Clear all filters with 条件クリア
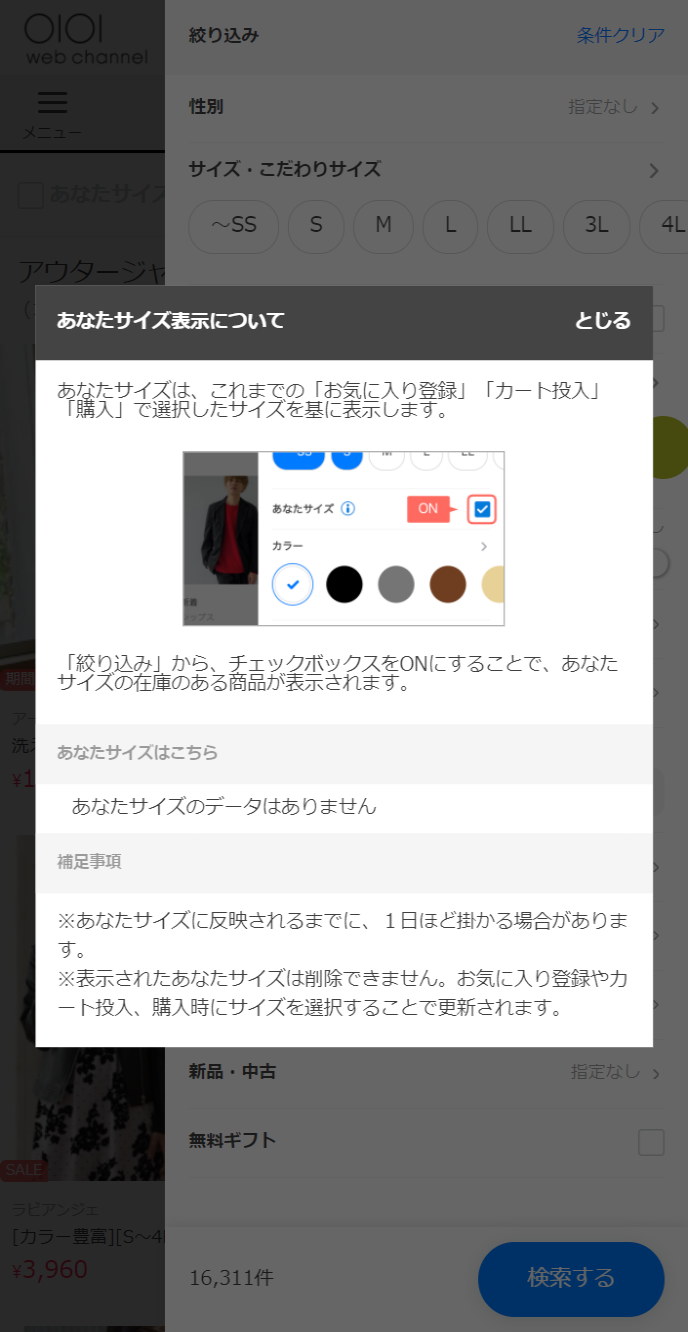Viewport: 688px width, 1332px height. click(620, 36)
